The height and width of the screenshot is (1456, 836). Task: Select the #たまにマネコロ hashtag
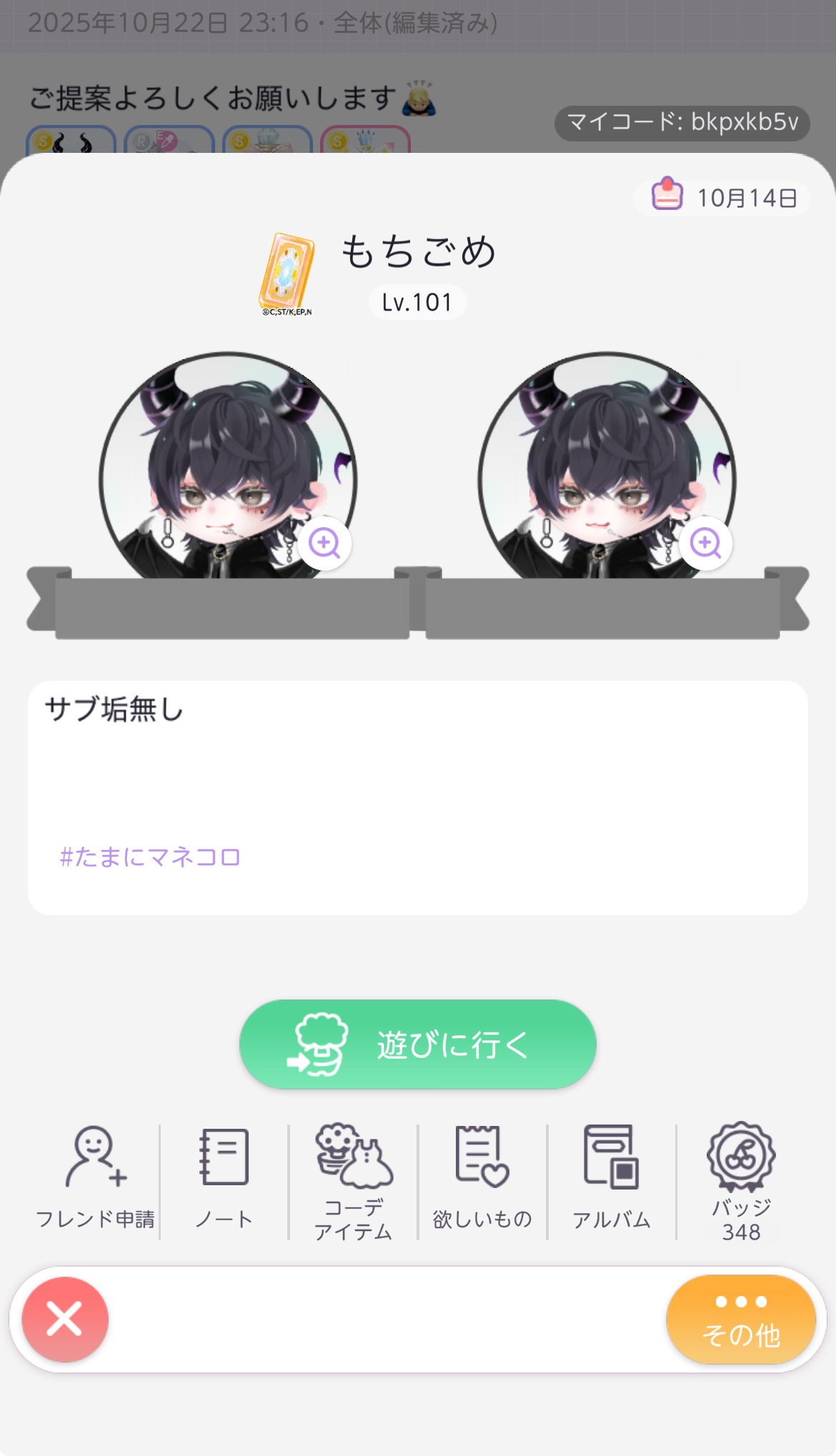pos(150,857)
